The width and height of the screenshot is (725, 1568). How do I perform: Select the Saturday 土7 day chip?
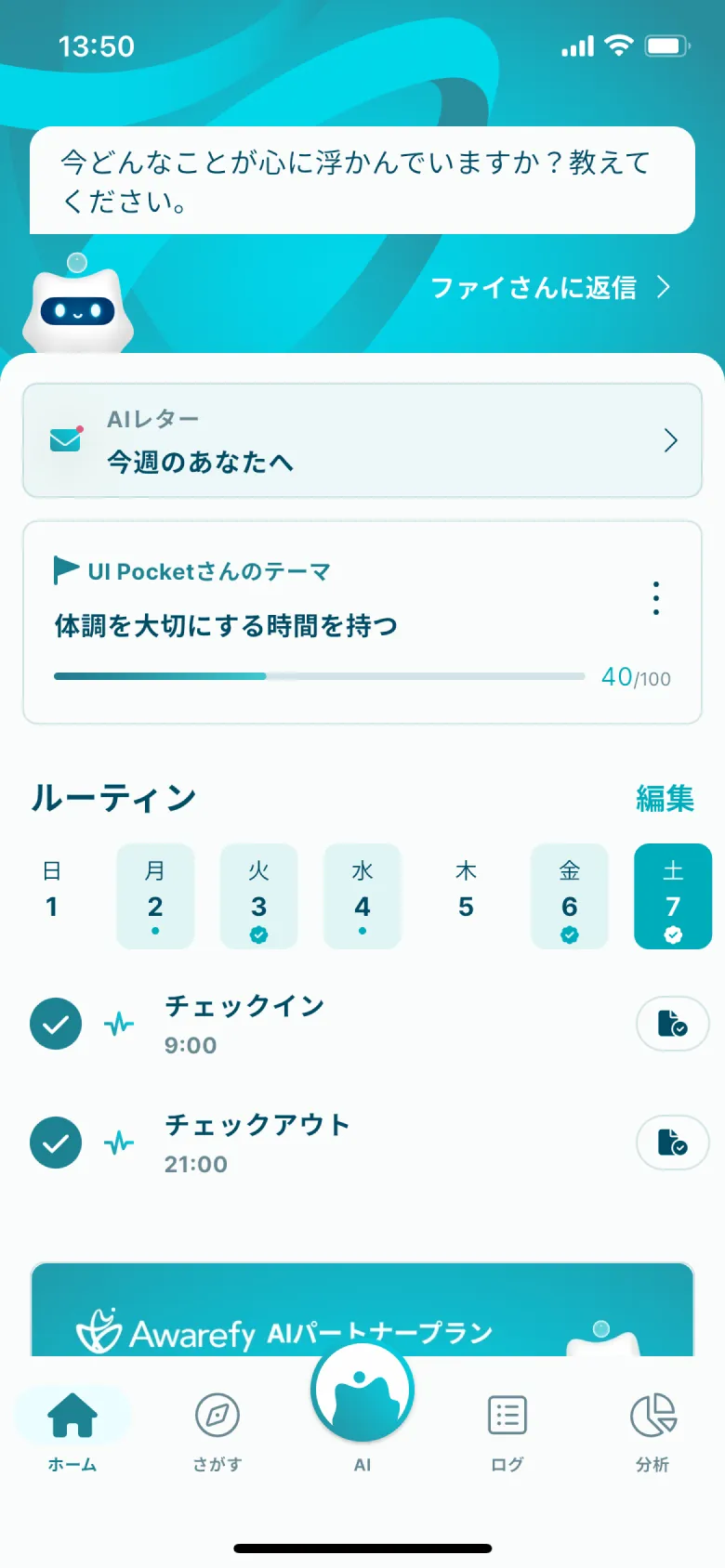[x=672, y=895]
